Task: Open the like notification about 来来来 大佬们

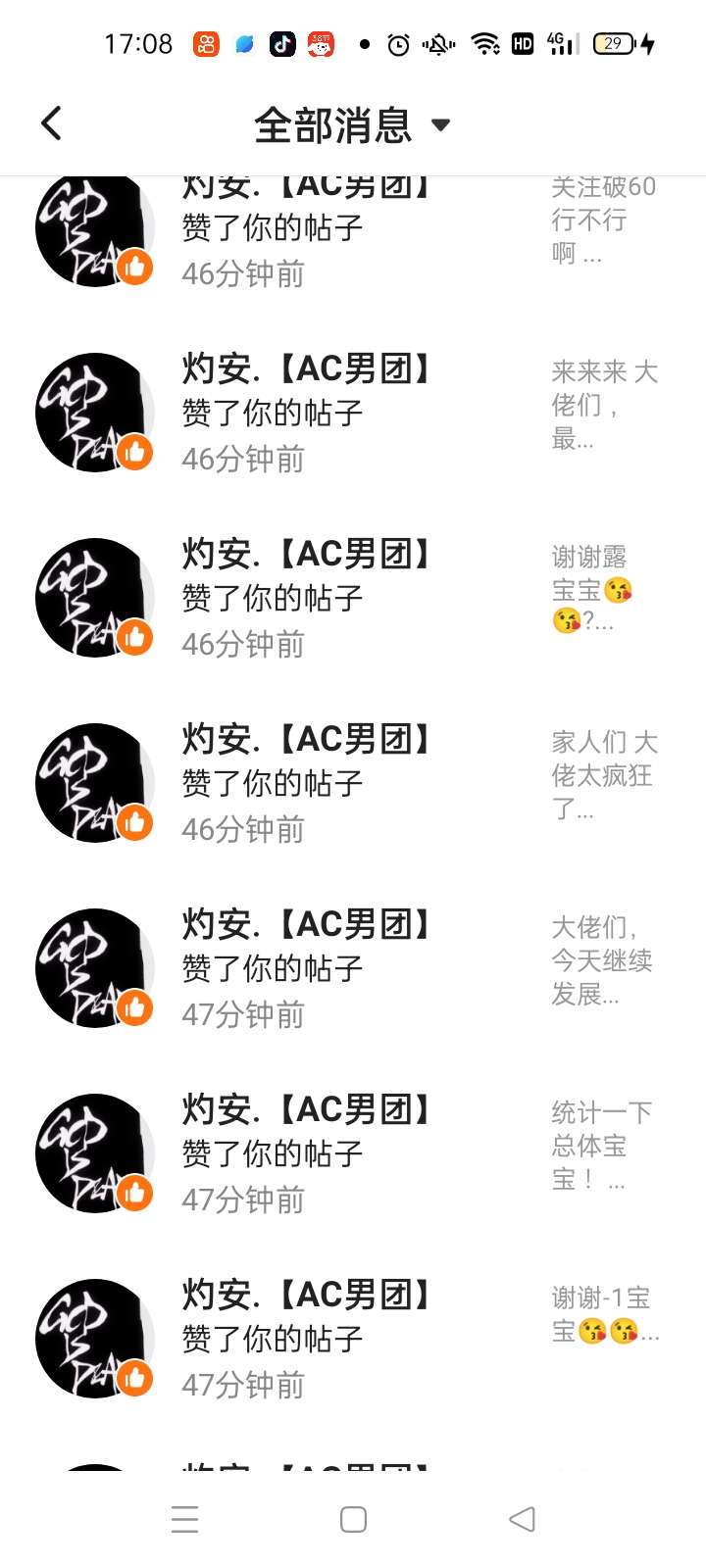Action: 353,413
